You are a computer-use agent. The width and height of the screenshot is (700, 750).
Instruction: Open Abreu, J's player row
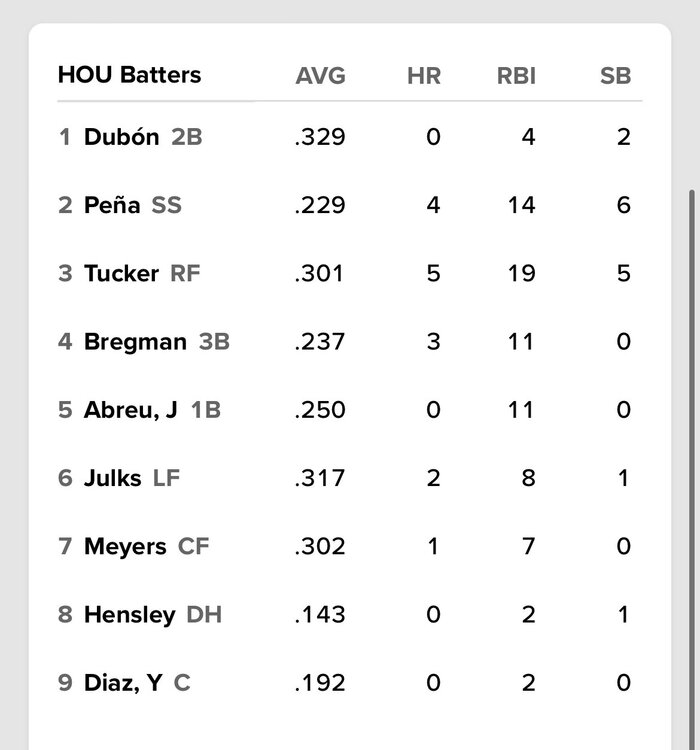[130, 410]
